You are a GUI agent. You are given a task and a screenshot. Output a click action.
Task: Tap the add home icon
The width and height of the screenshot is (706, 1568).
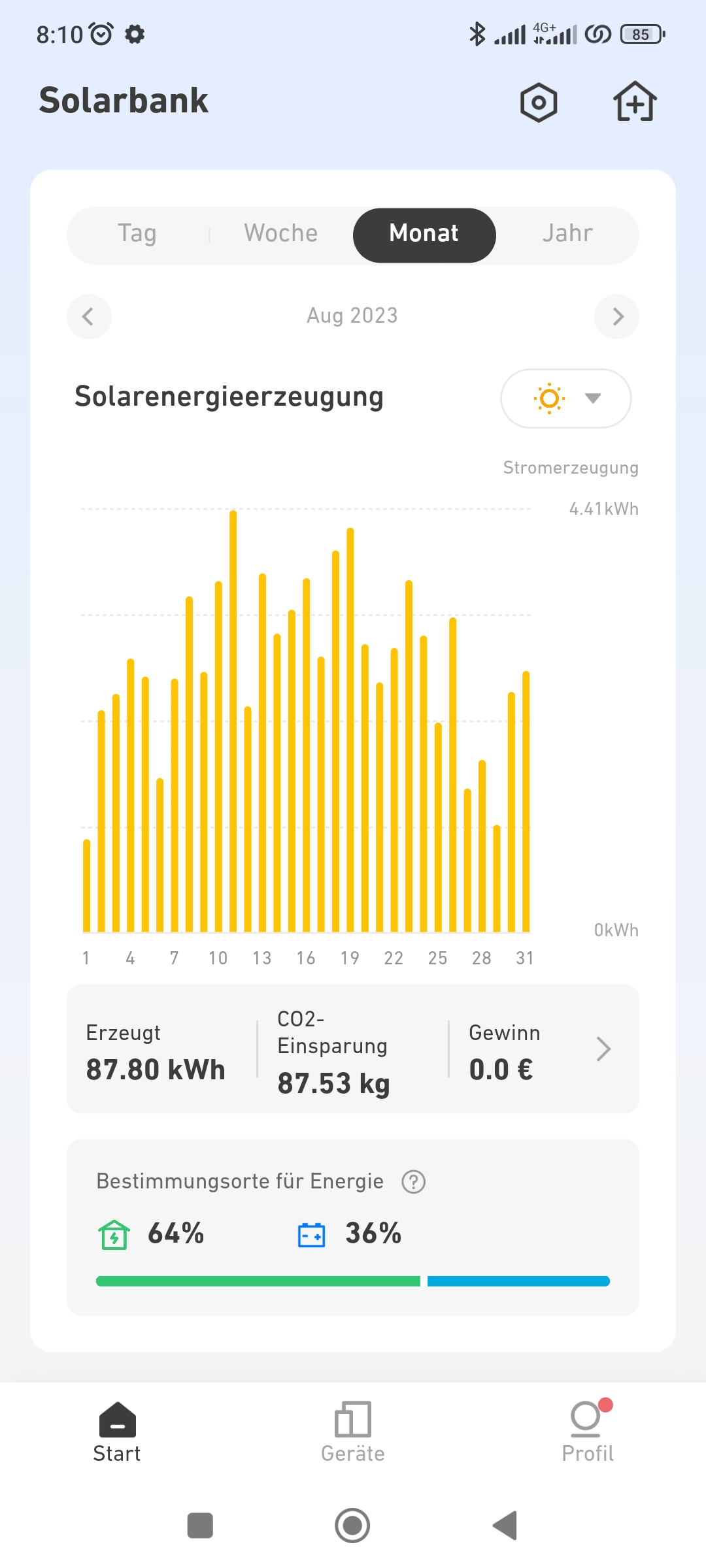635,101
